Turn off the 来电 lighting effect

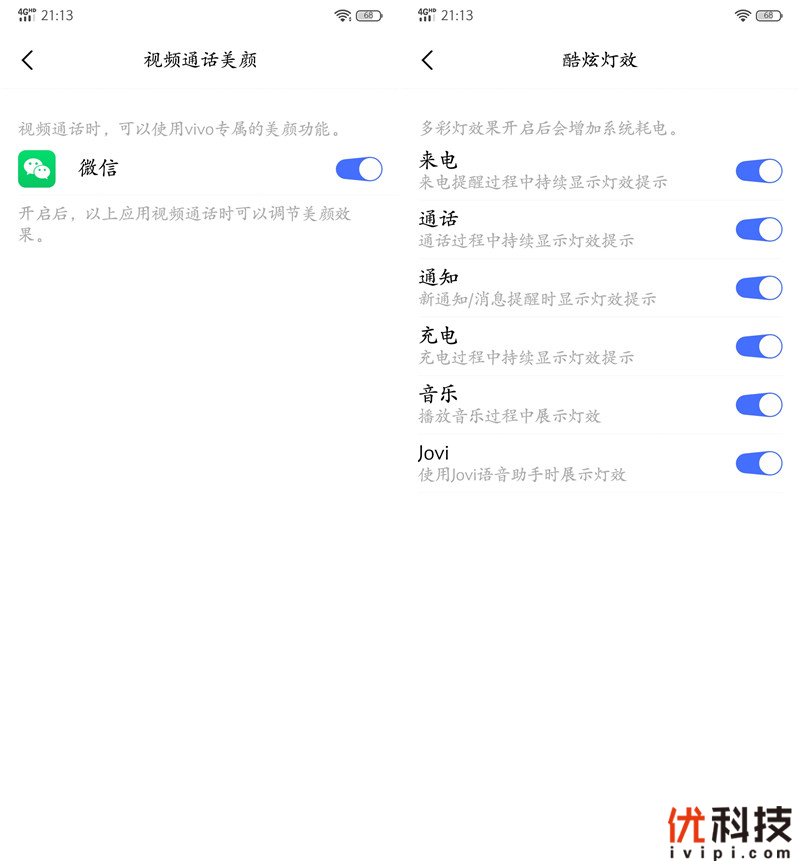(759, 170)
